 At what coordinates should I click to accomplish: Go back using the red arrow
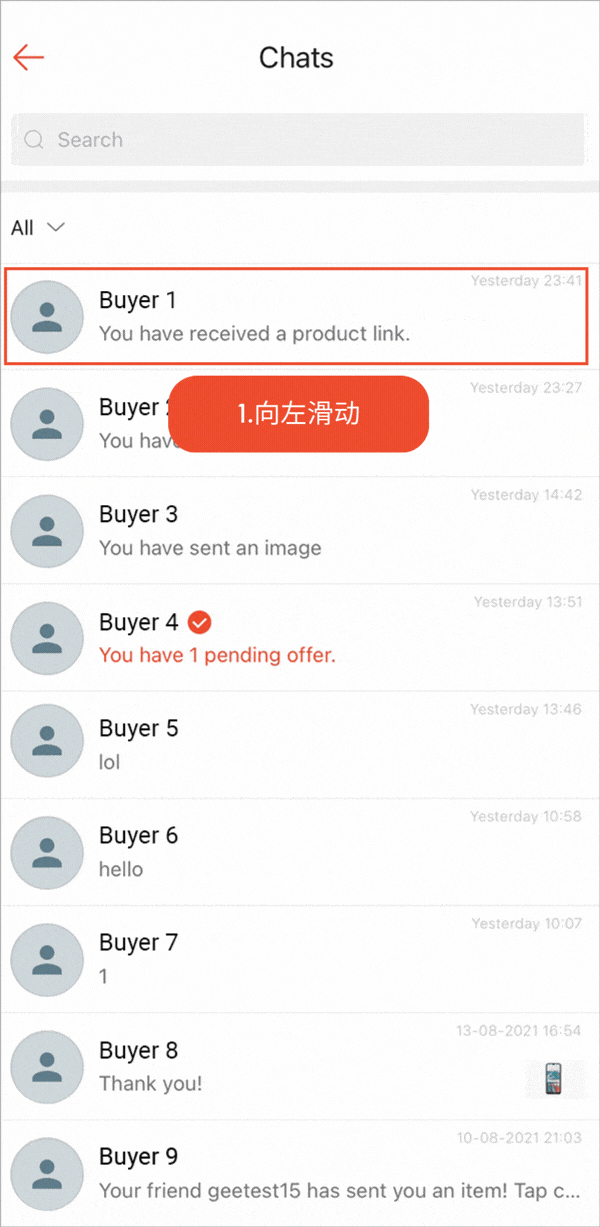tap(29, 57)
